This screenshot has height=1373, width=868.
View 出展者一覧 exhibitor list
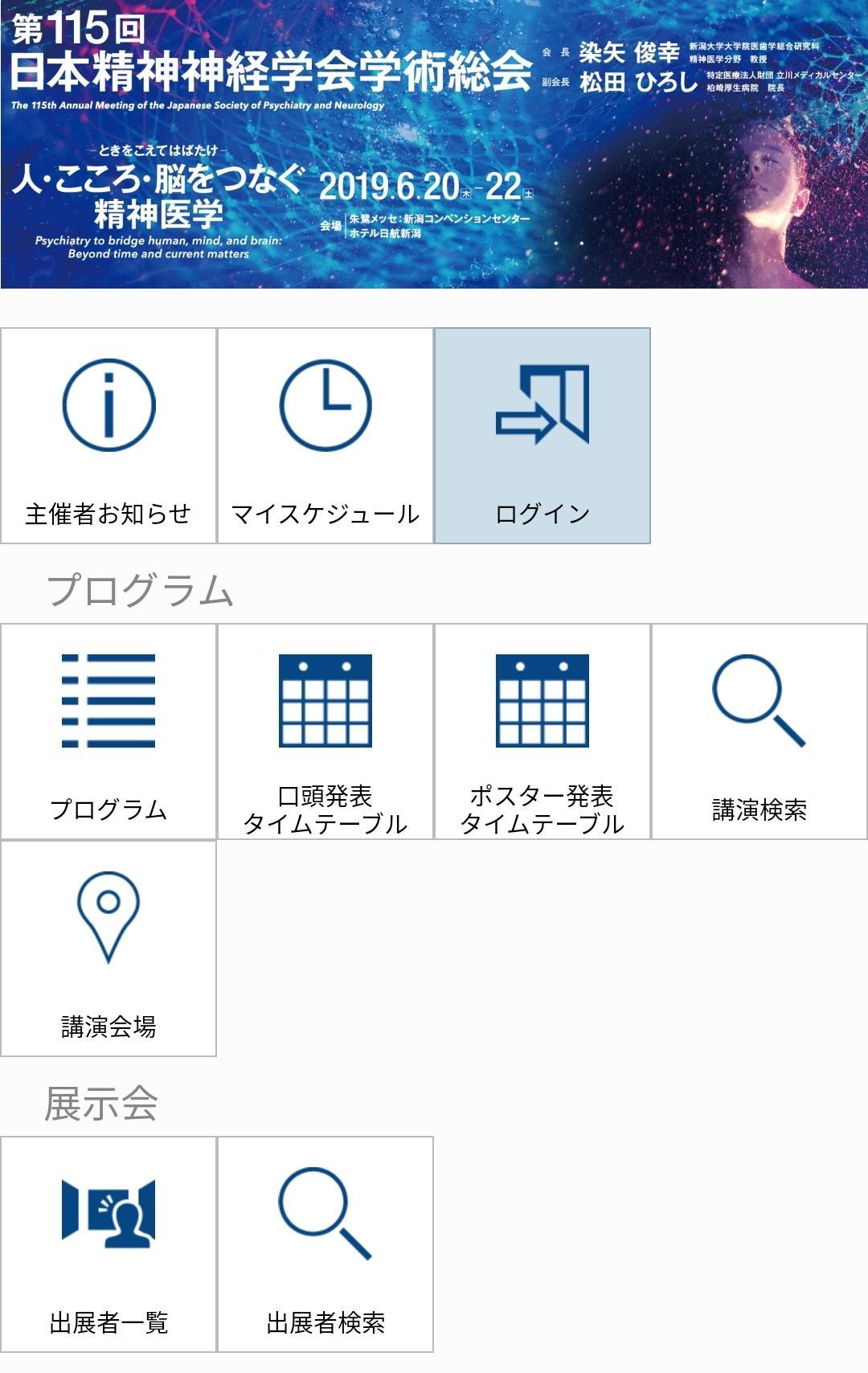pyautogui.click(x=108, y=1244)
